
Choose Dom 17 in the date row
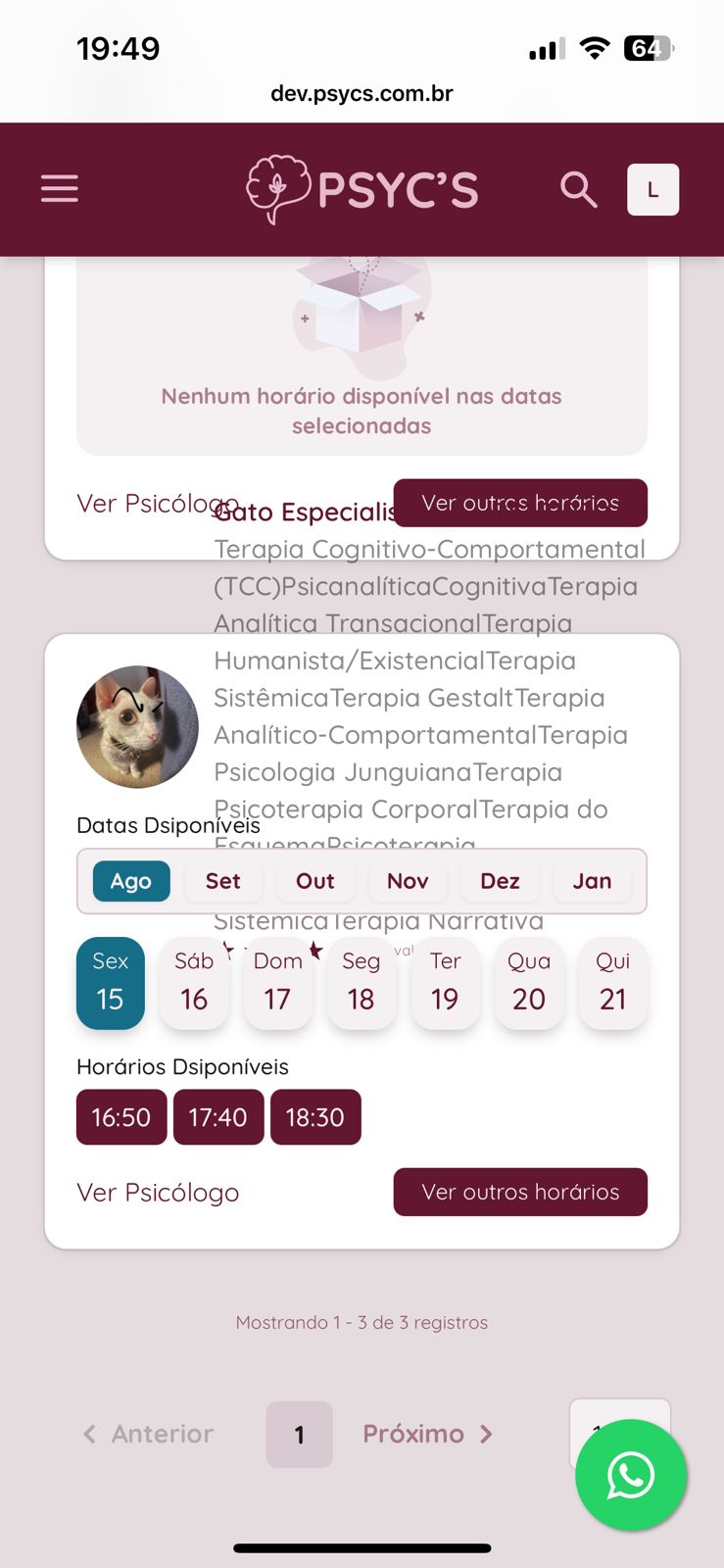pos(277,982)
